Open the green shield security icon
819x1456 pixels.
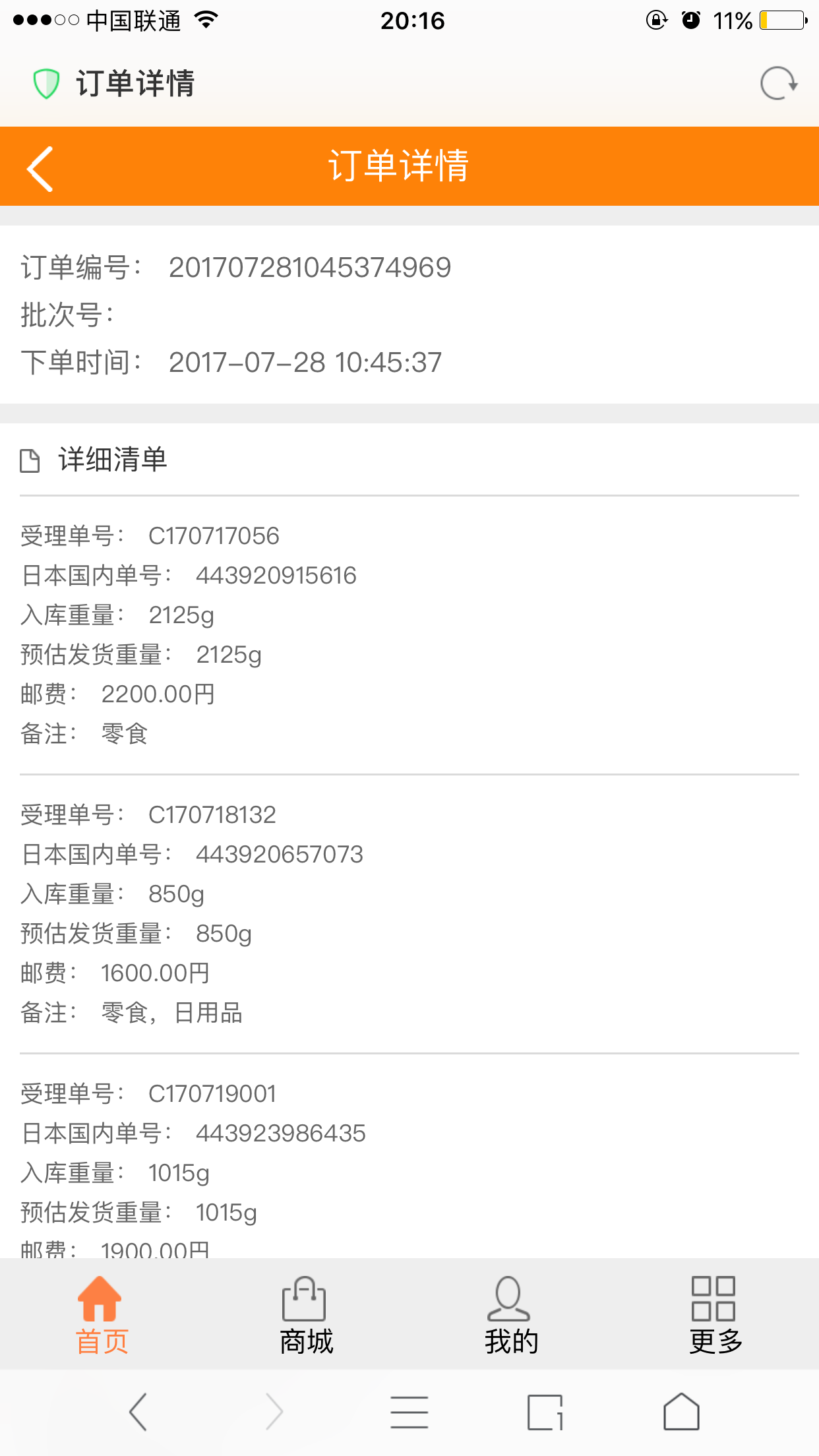(46, 84)
